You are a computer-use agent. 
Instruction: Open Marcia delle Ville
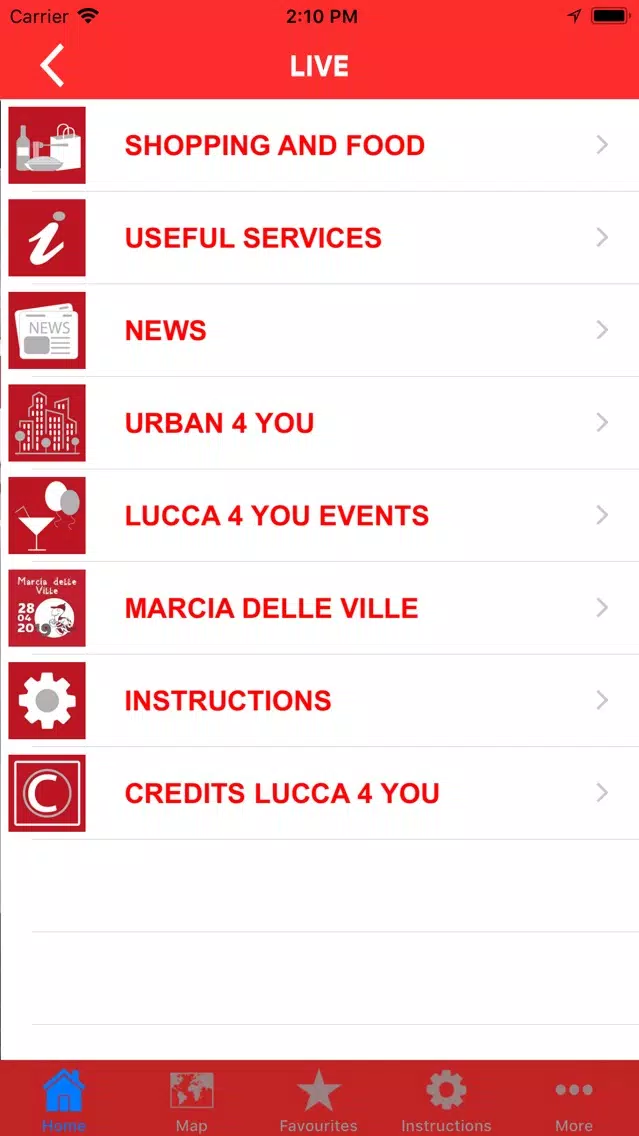pos(320,609)
